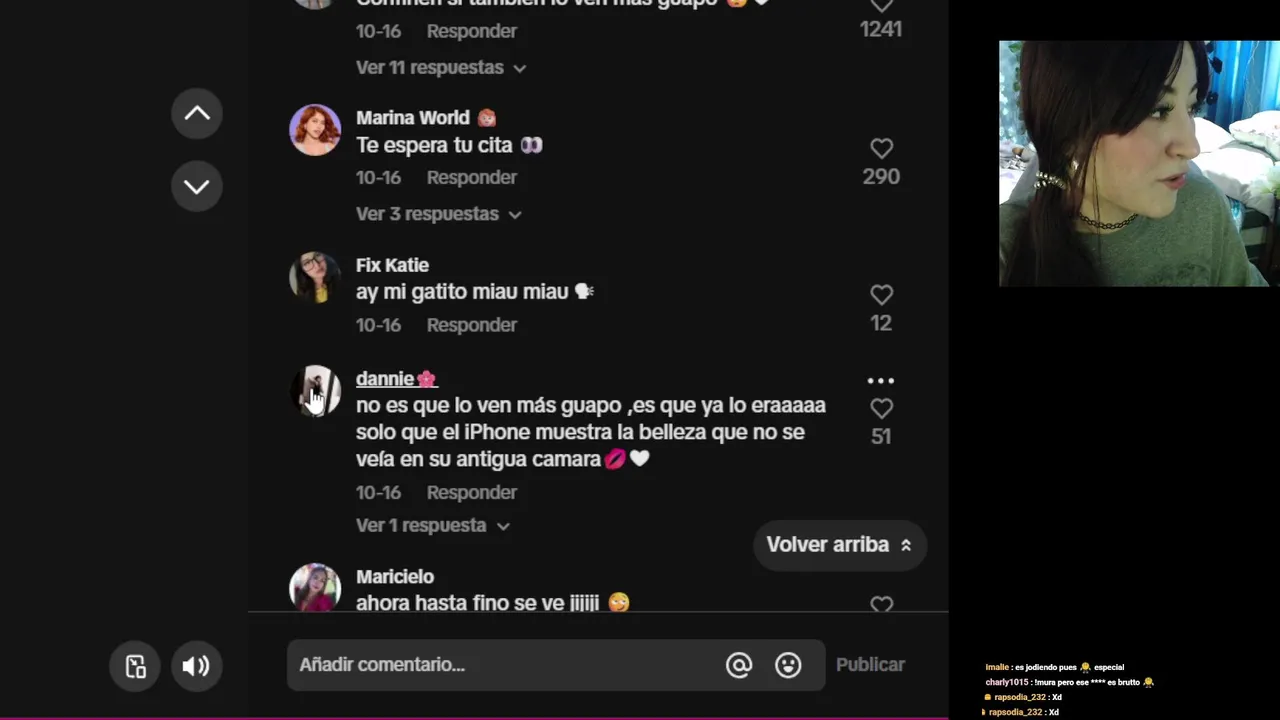Like Marina World's comment

click(881, 149)
